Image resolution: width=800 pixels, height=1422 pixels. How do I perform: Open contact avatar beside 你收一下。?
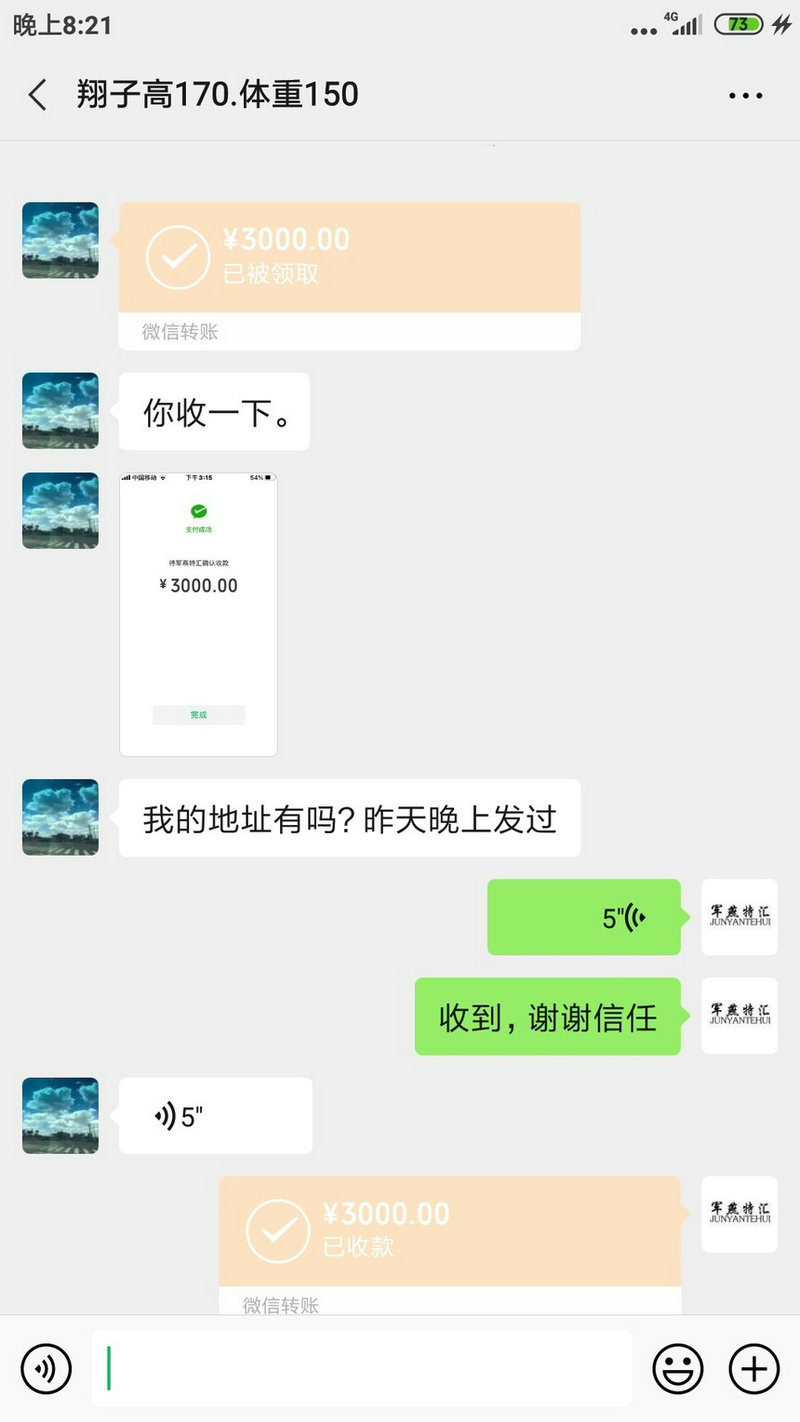pos(60,411)
